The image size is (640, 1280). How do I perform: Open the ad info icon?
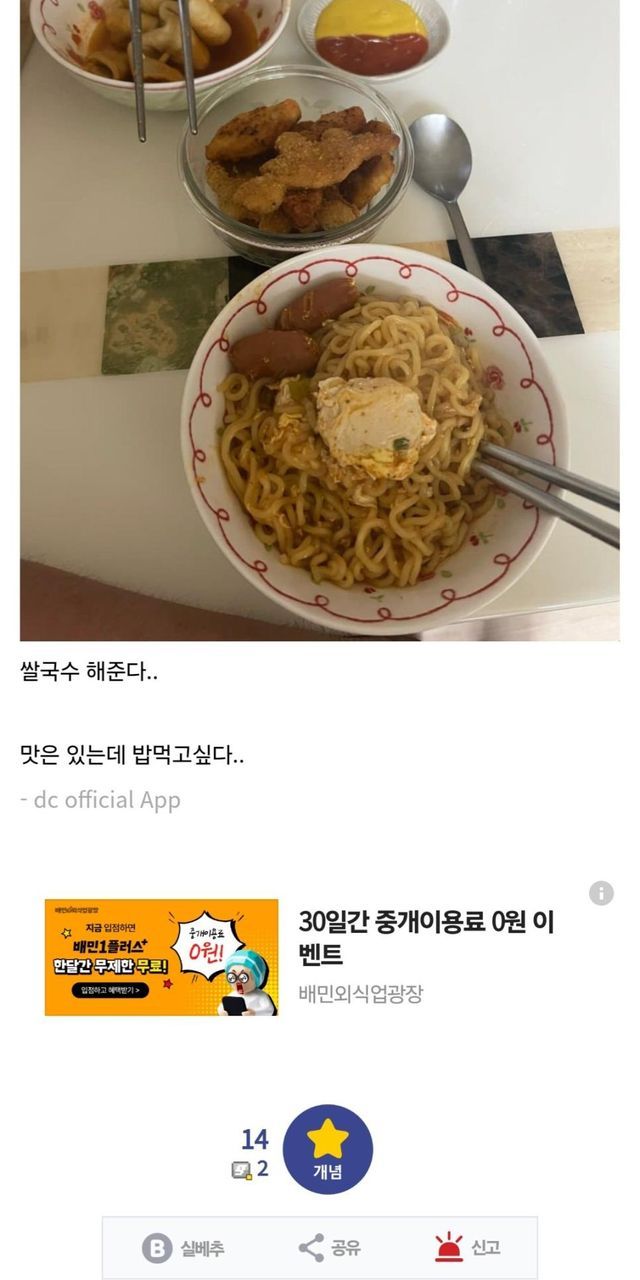(601, 893)
